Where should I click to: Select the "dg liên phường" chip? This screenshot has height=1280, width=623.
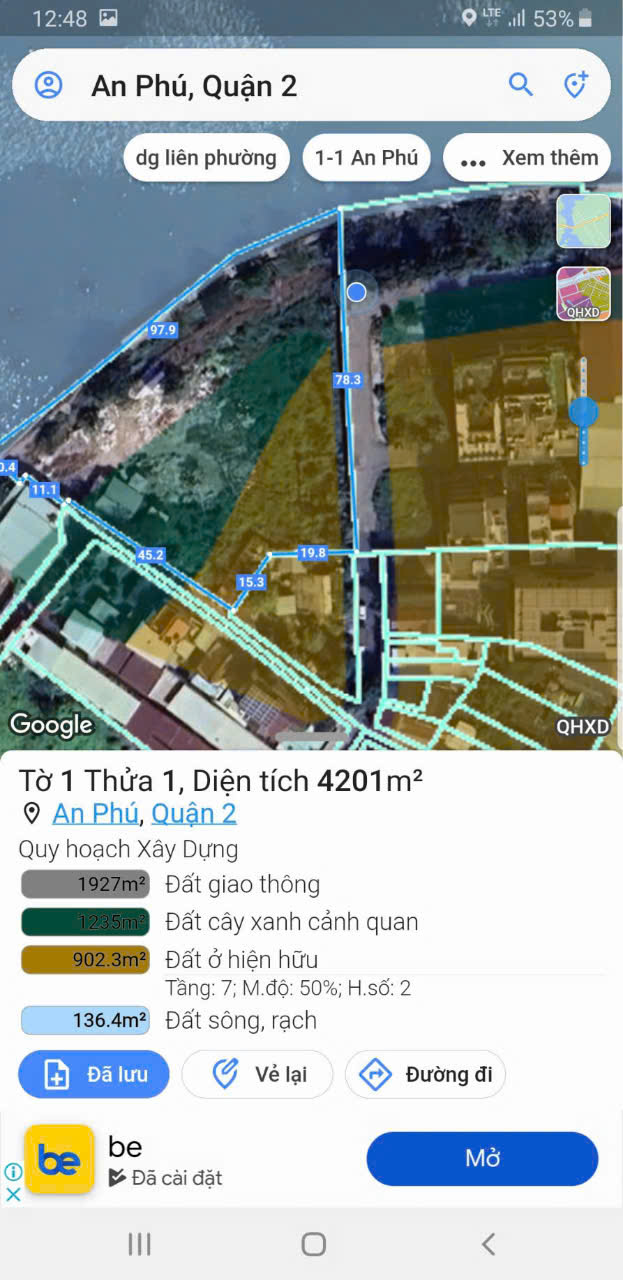click(x=206, y=158)
